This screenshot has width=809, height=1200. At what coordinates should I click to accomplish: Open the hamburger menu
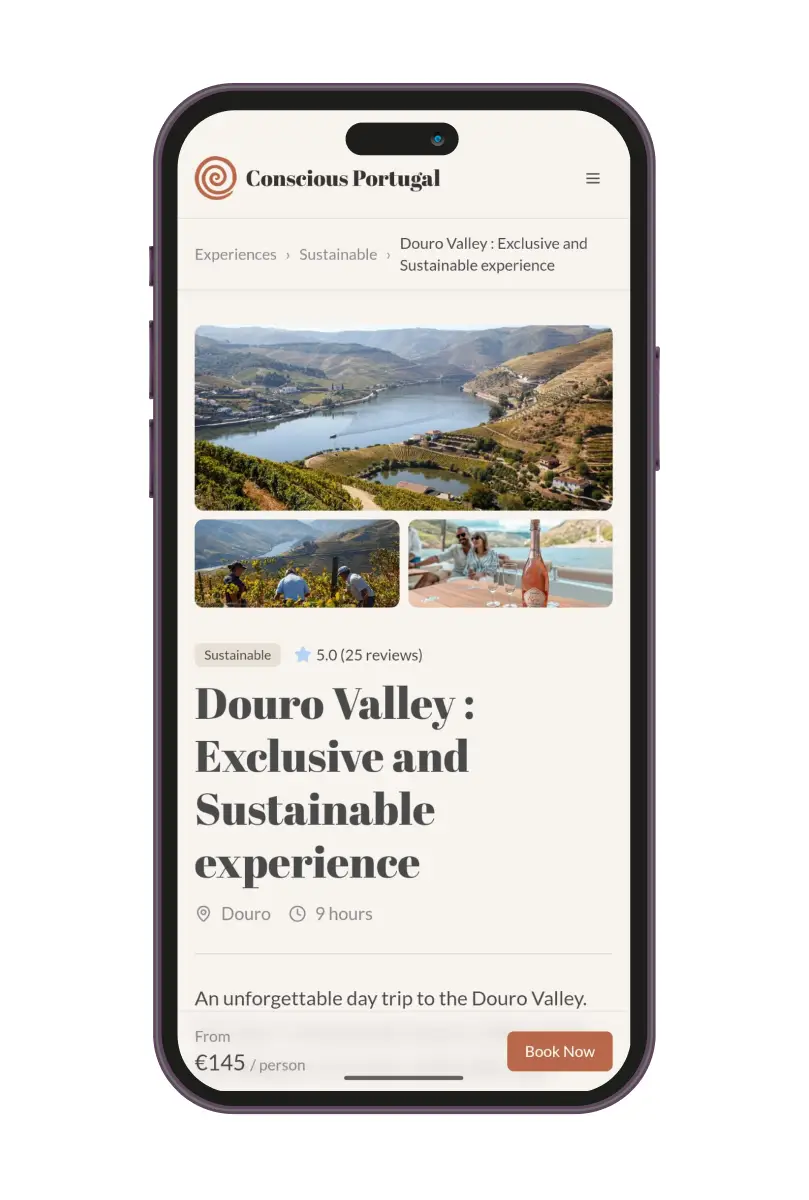click(x=593, y=179)
